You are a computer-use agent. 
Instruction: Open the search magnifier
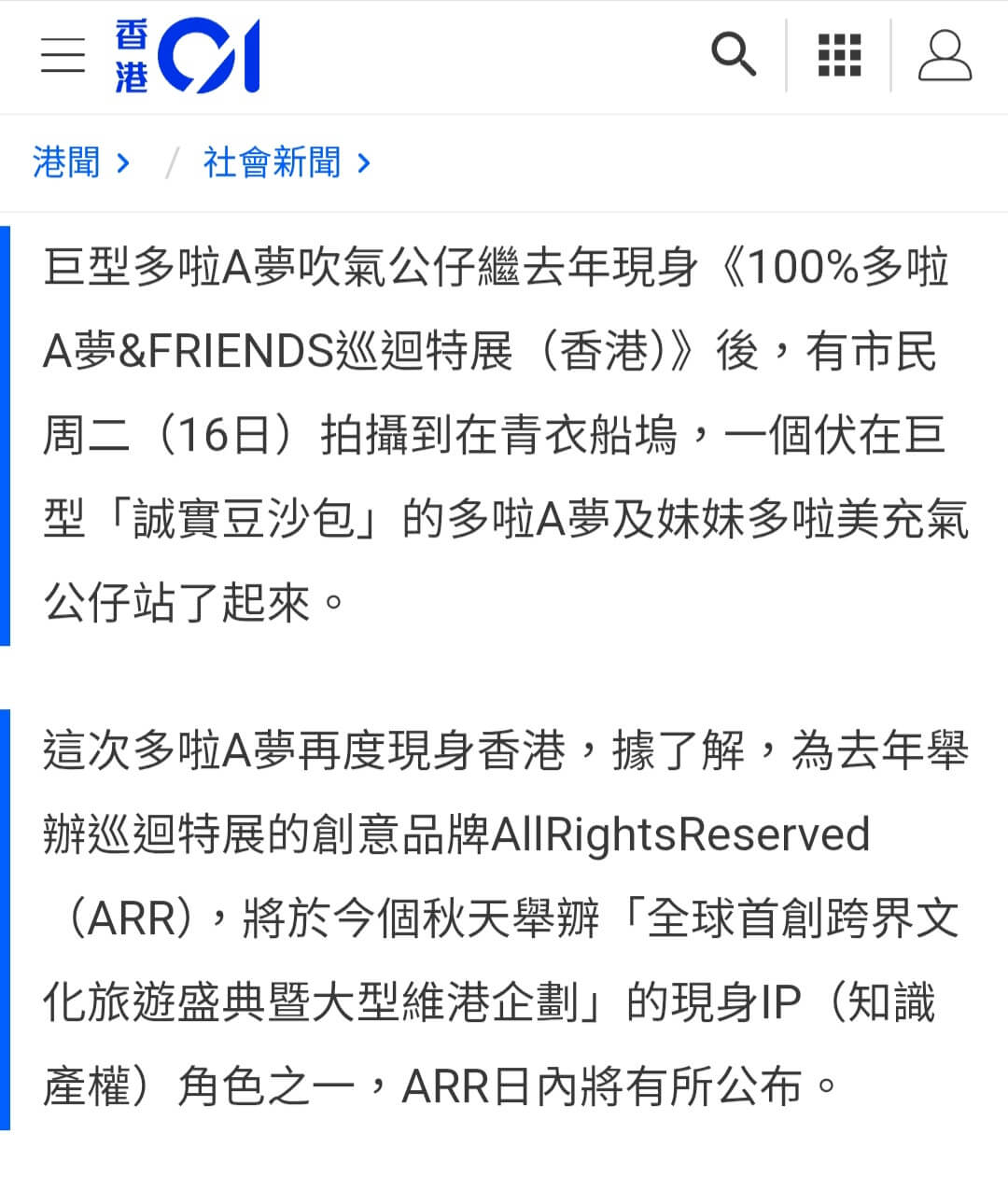pyautogui.click(x=734, y=55)
